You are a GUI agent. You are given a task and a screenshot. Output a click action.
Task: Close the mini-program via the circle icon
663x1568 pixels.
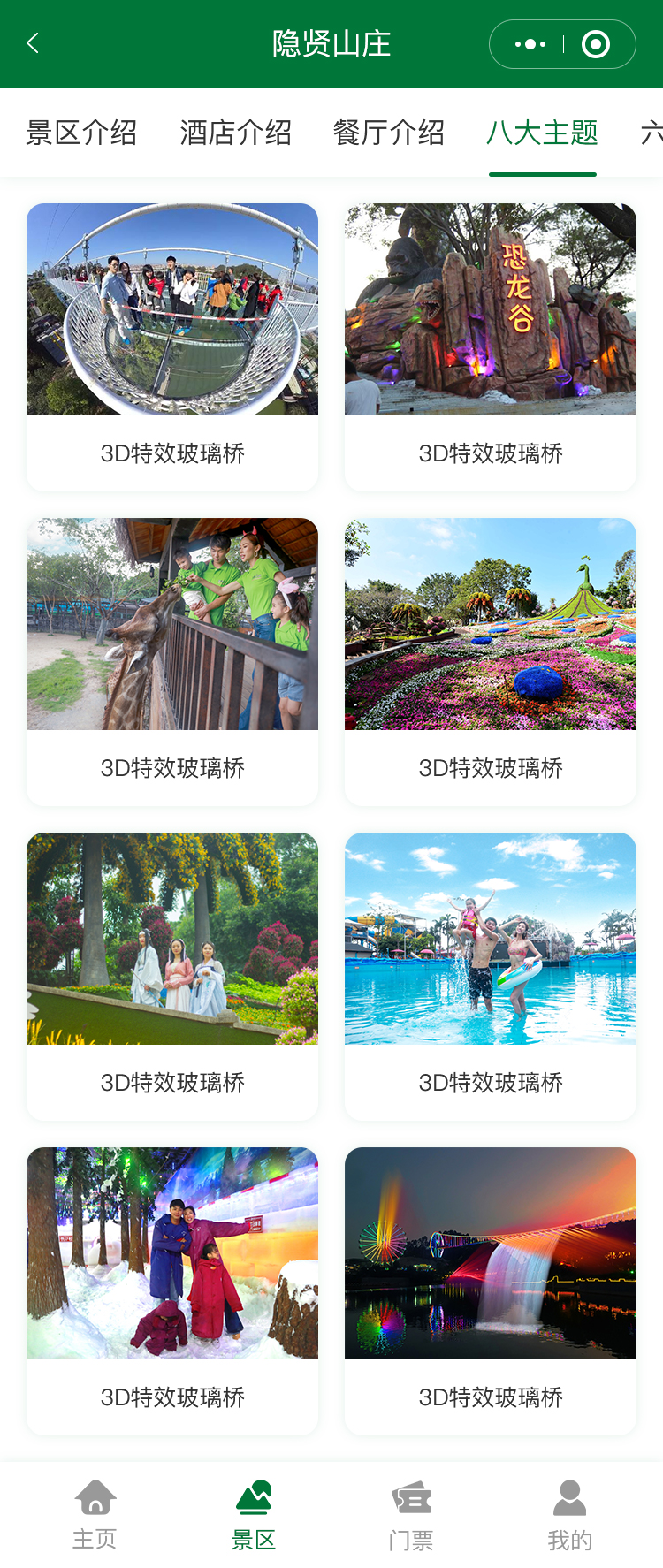coord(596,44)
